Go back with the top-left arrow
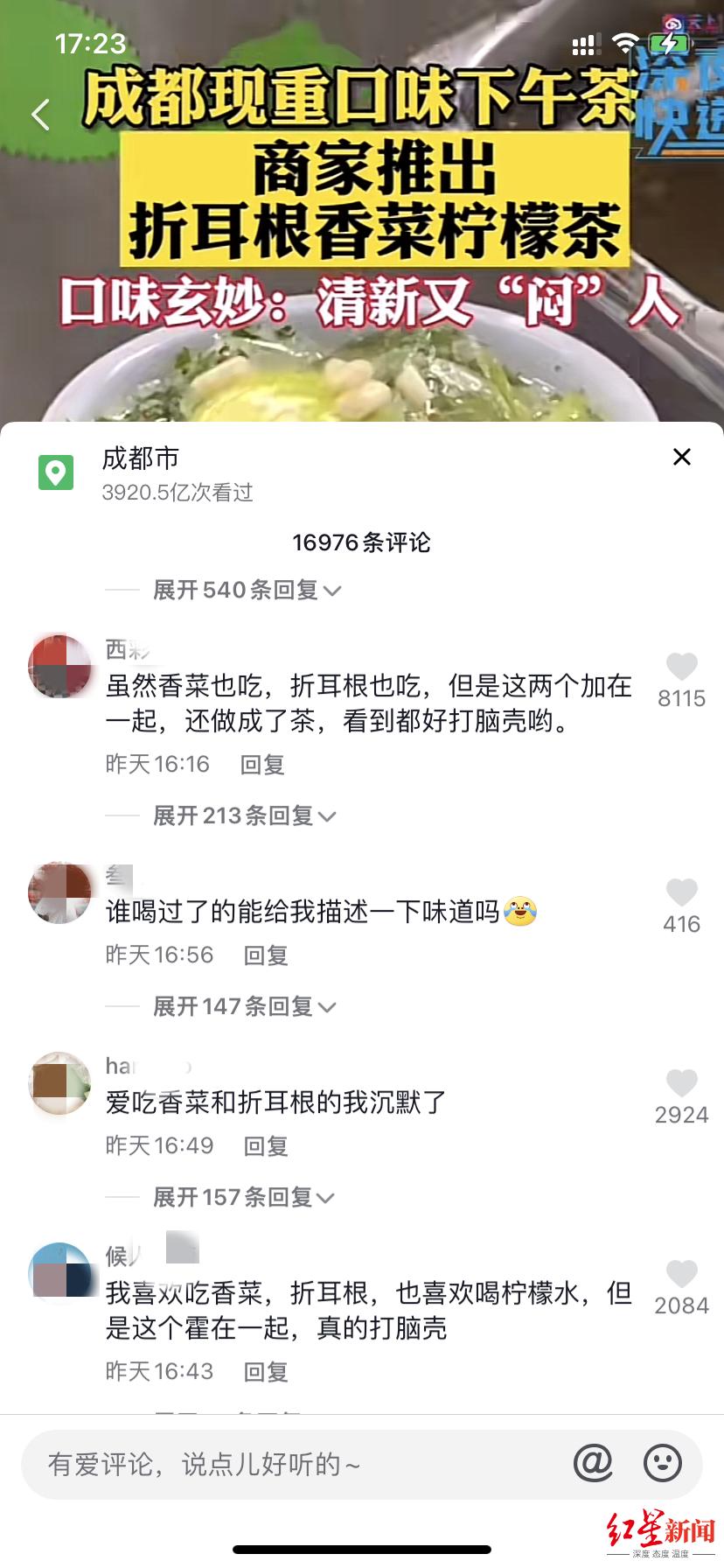The height and width of the screenshot is (1568, 724). click(40, 115)
